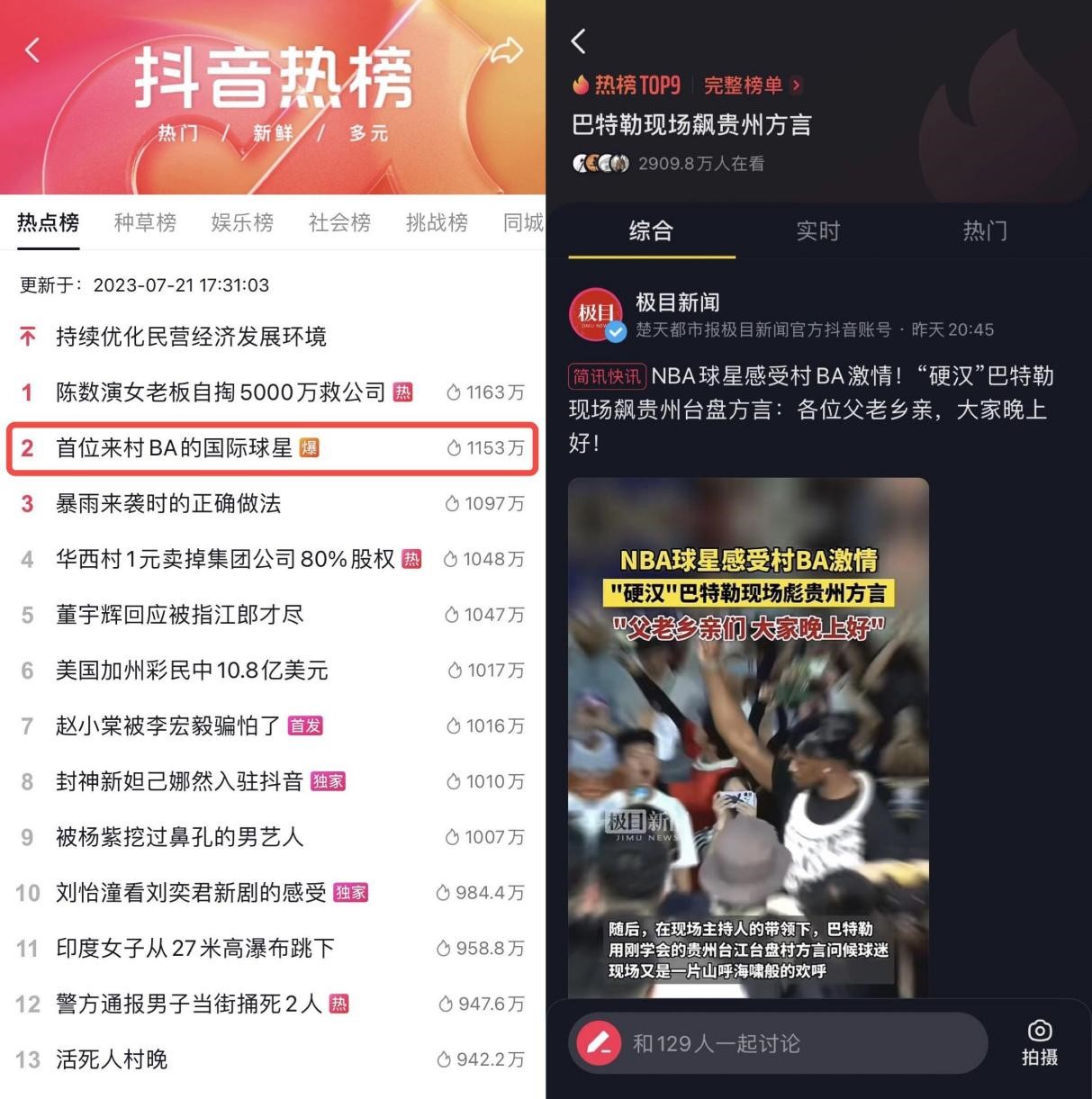Open the 社会榜 tab
The width and height of the screenshot is (1092, 1099).
[x=339, y=222]
